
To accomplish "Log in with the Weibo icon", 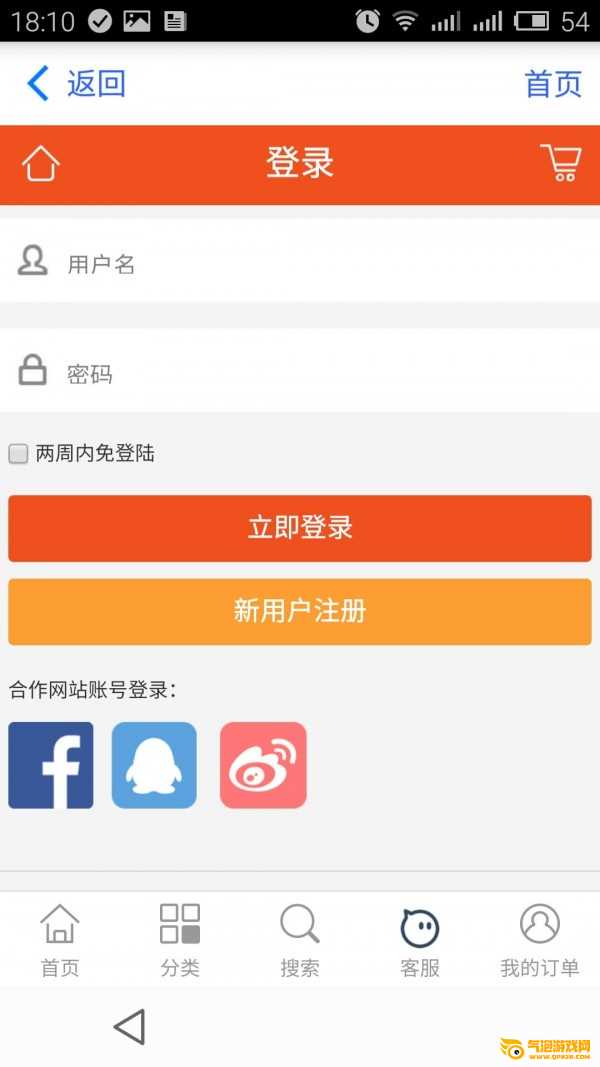I will pos(263,765).
